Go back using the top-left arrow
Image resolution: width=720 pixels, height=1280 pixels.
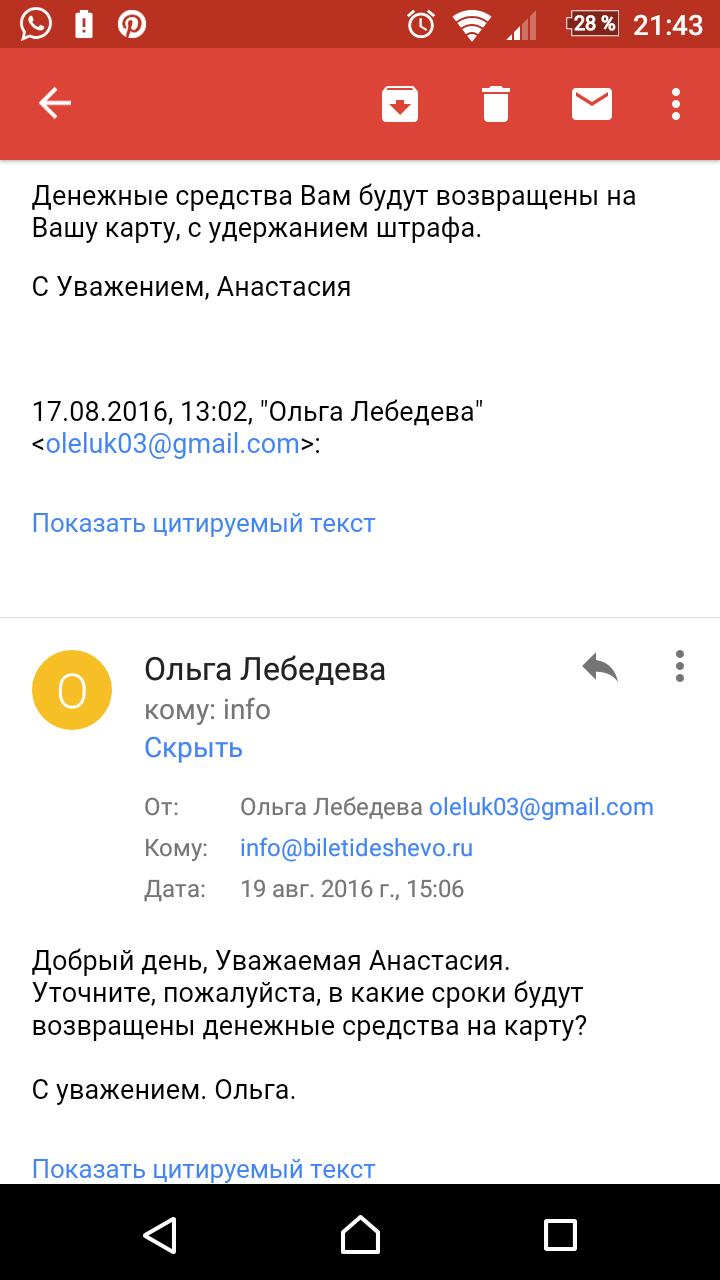tap(55, 103)
